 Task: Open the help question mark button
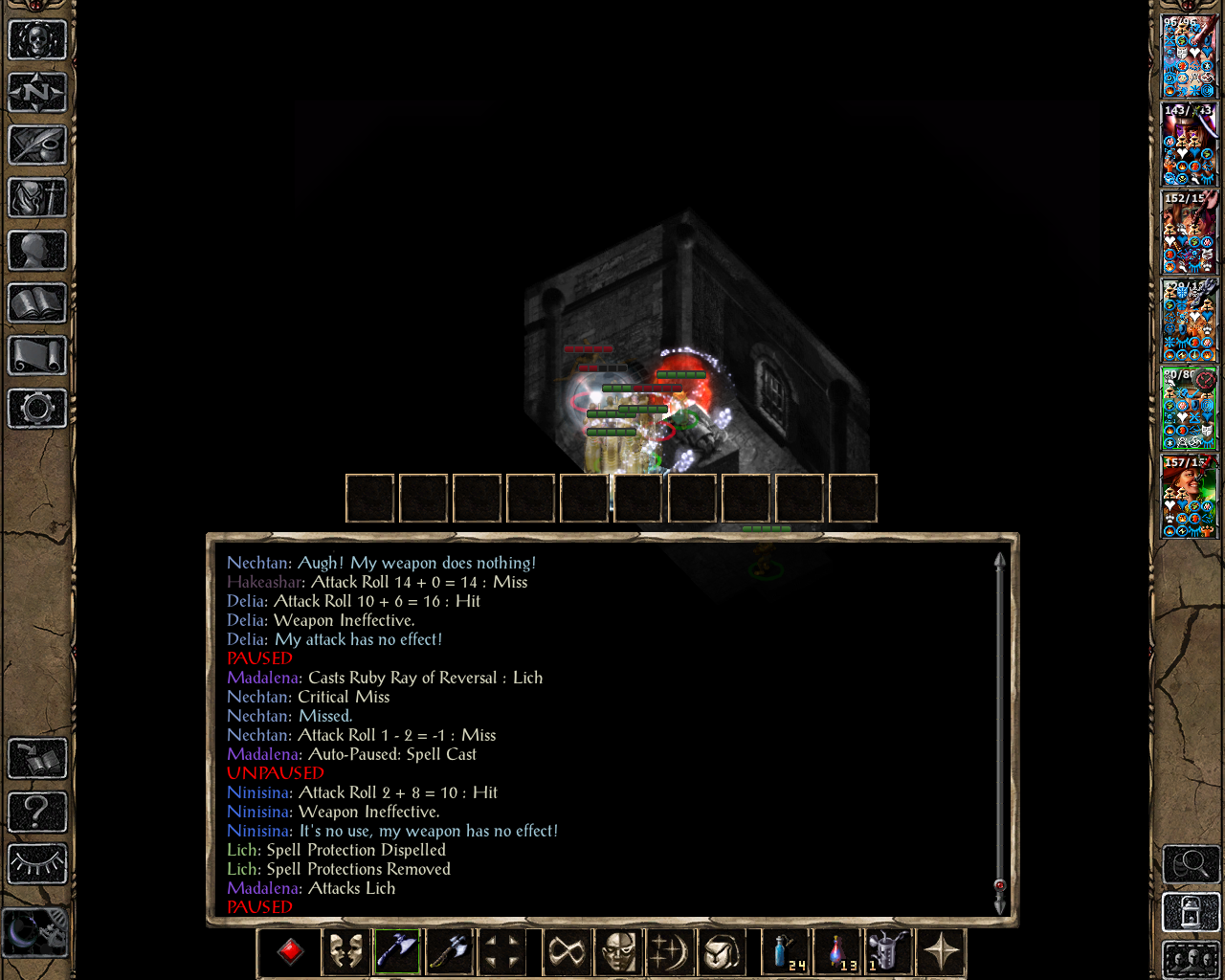pyautogui.click(x=37, y=812)
